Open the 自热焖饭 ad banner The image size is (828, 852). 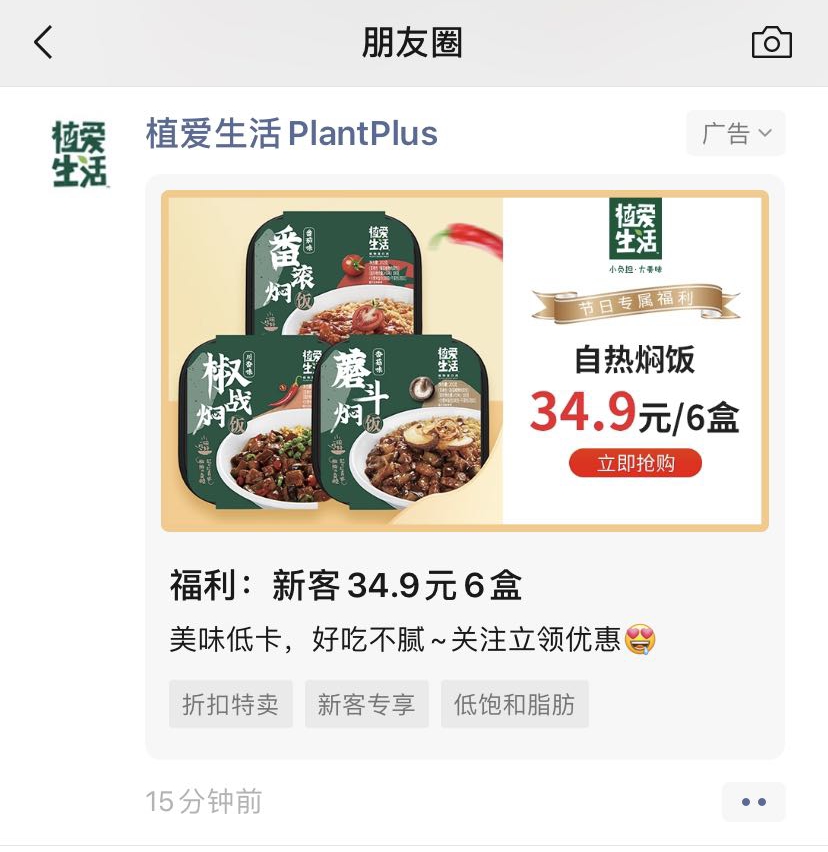(465, 360)
